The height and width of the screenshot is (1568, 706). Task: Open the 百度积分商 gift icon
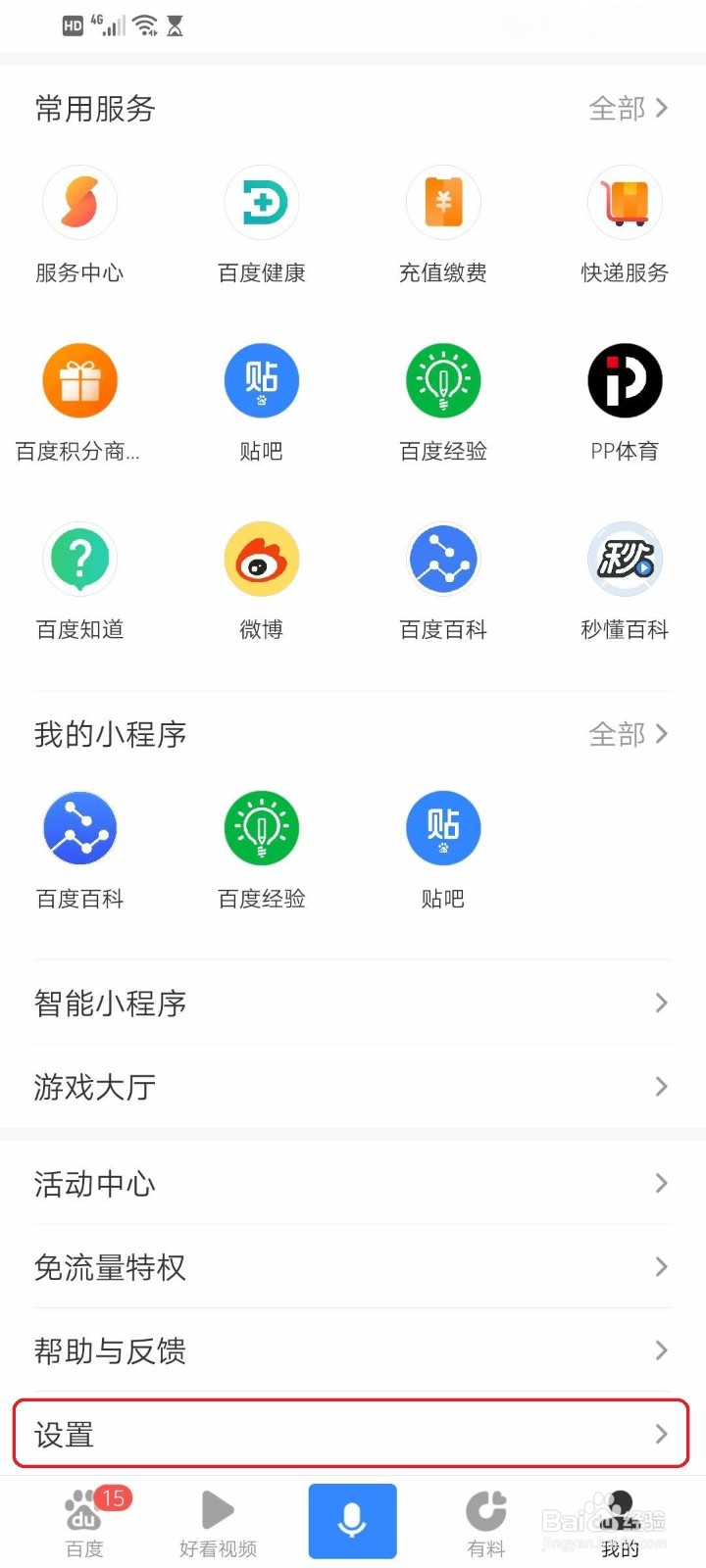pos(79,380)
